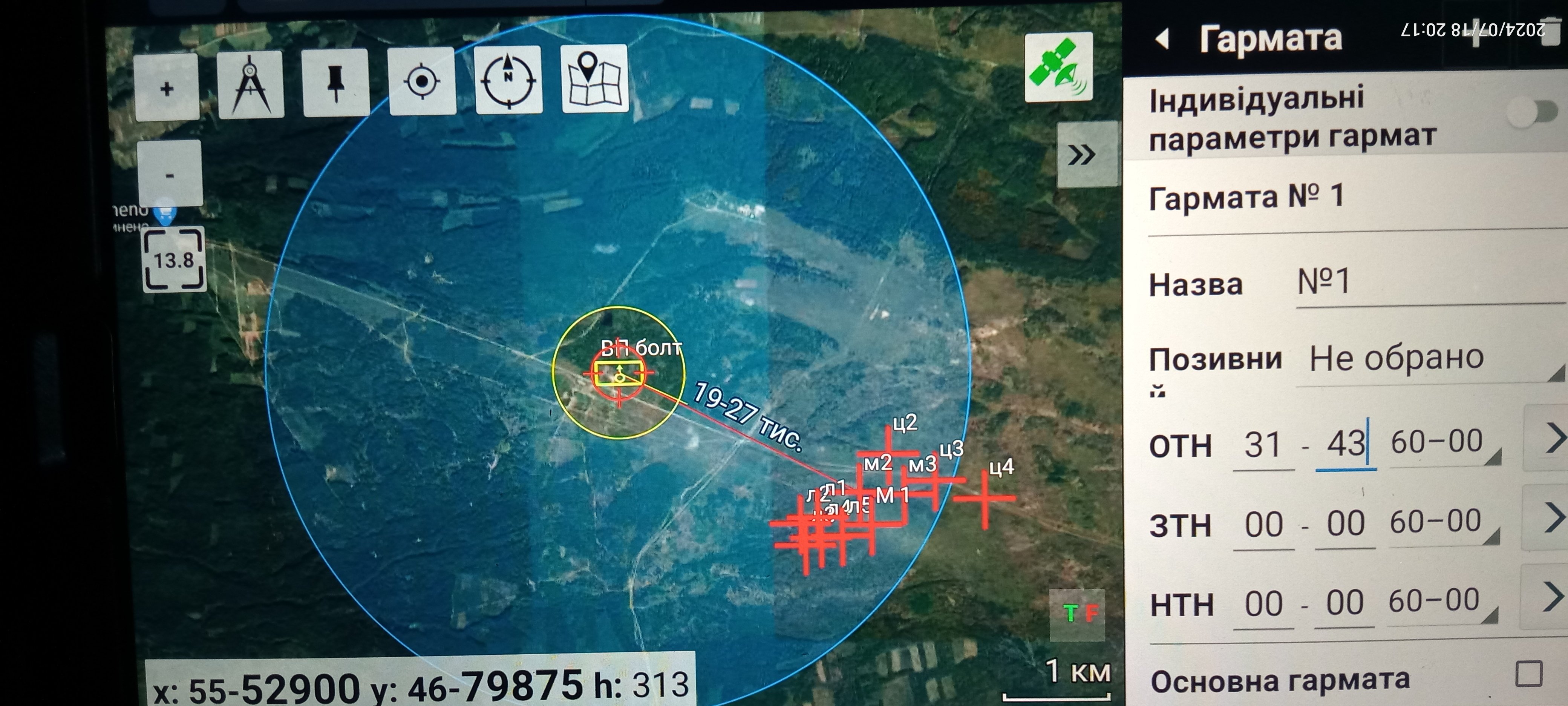
Task: Select the pushpin marker tool
Action: [x=335, y=83]
